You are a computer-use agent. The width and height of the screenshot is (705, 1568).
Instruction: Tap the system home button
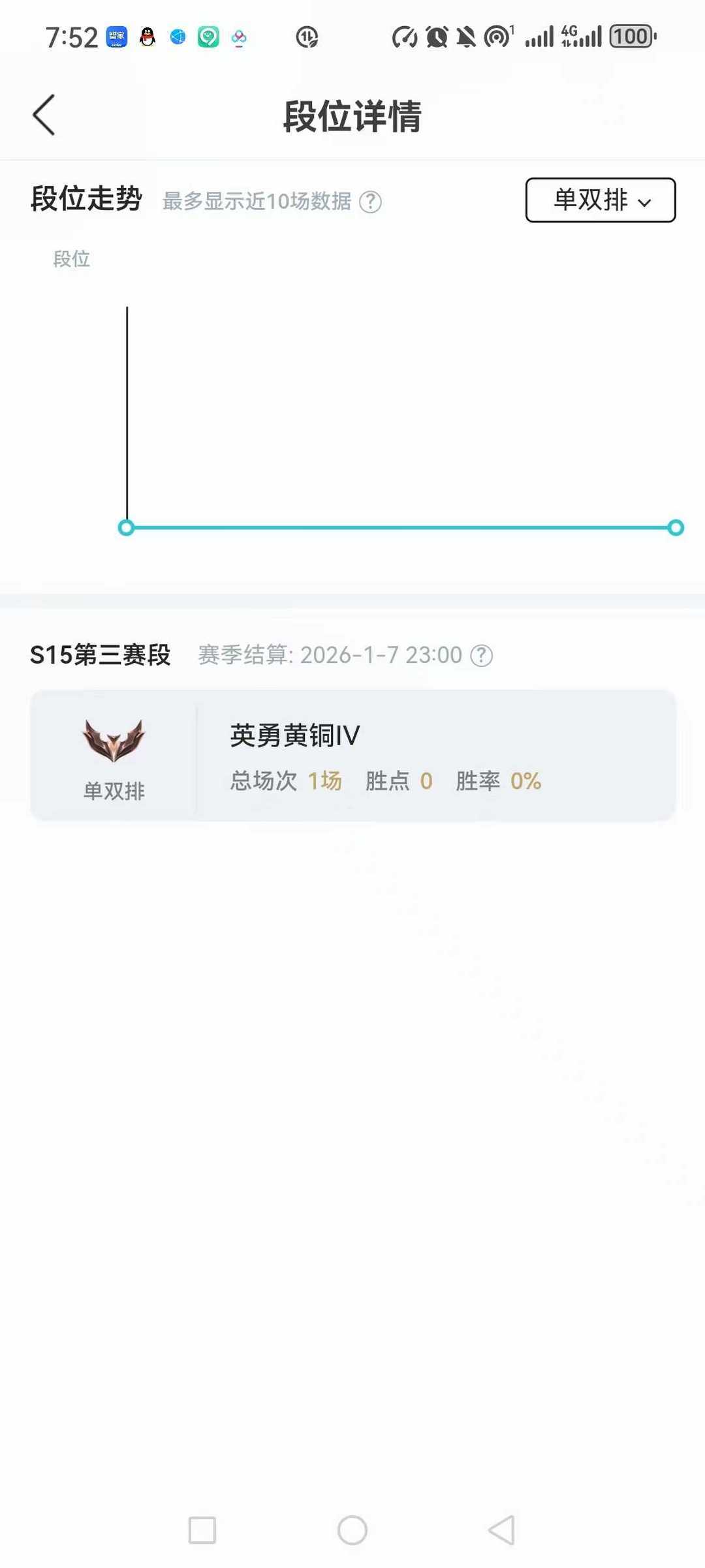pos(352,1530)
